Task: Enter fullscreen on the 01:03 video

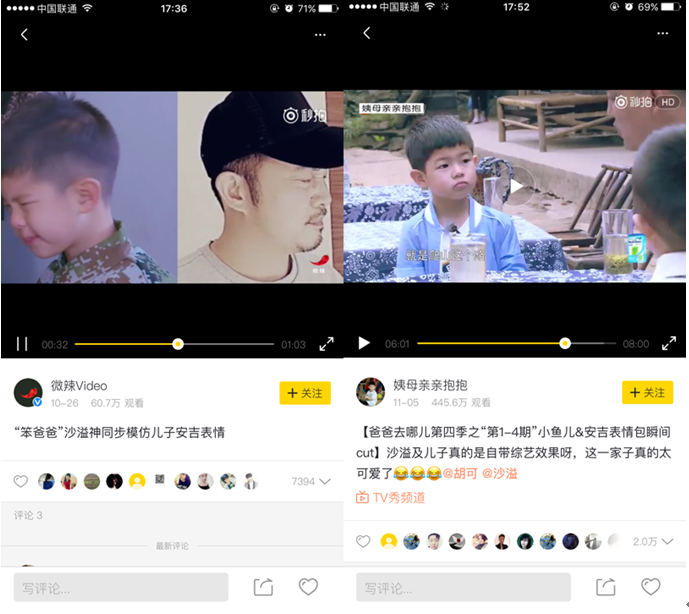Action: click(326, 344)
